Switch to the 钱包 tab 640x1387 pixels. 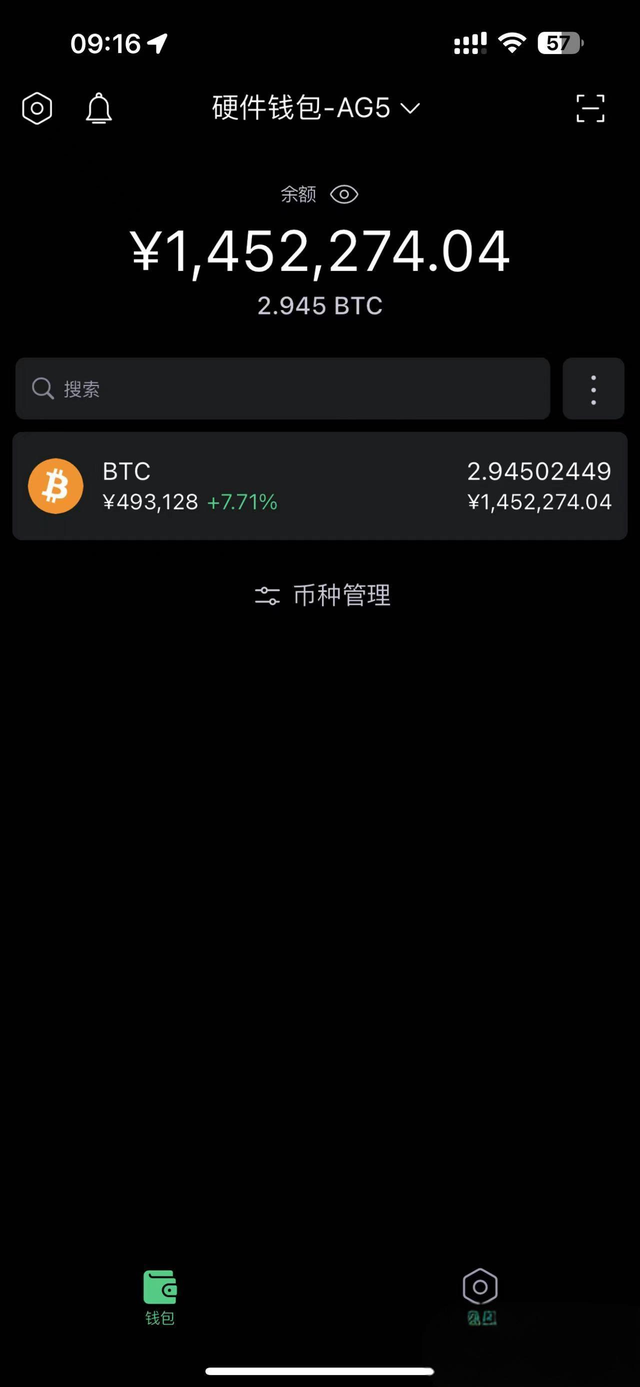pyautogui.click(x=160, y=1298)
